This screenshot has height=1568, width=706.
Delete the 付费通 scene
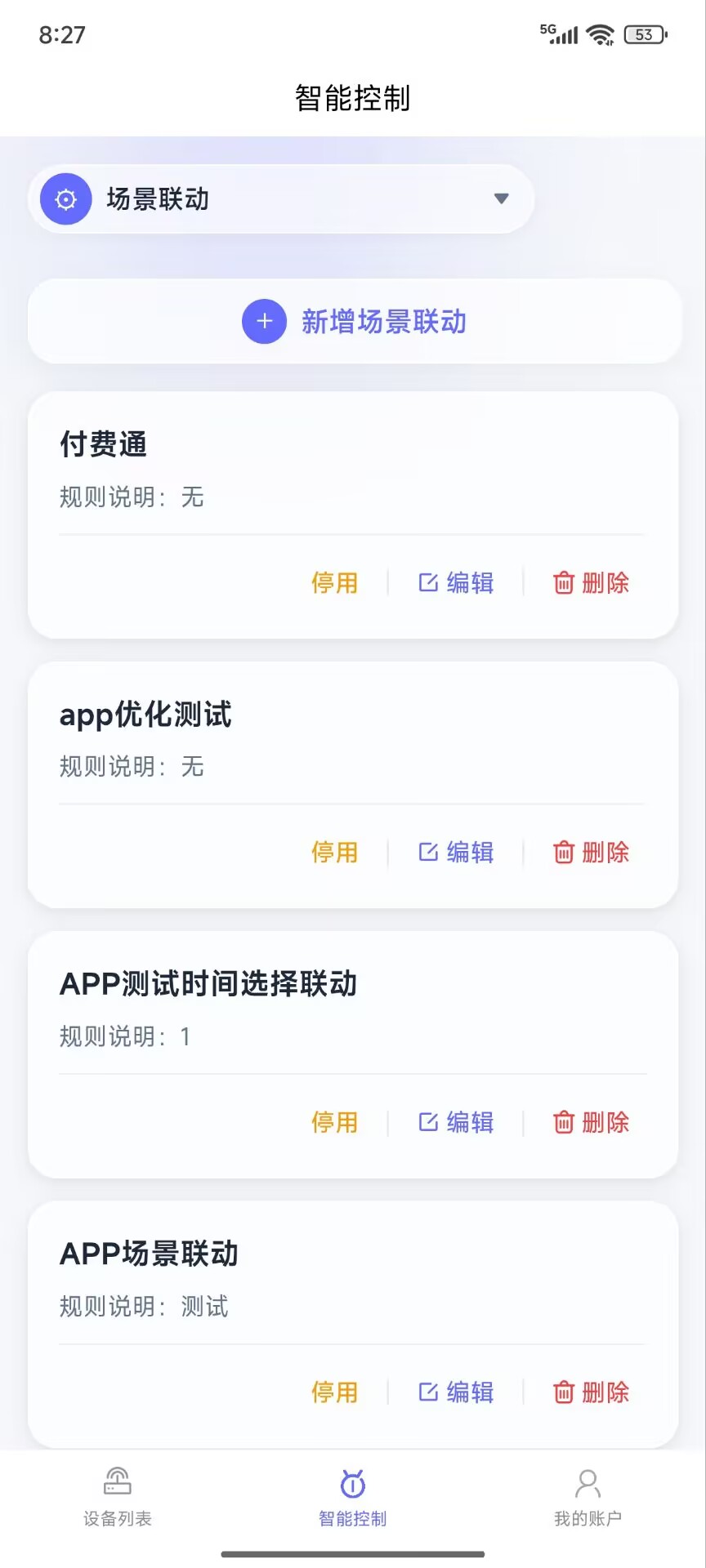(591, 583)
